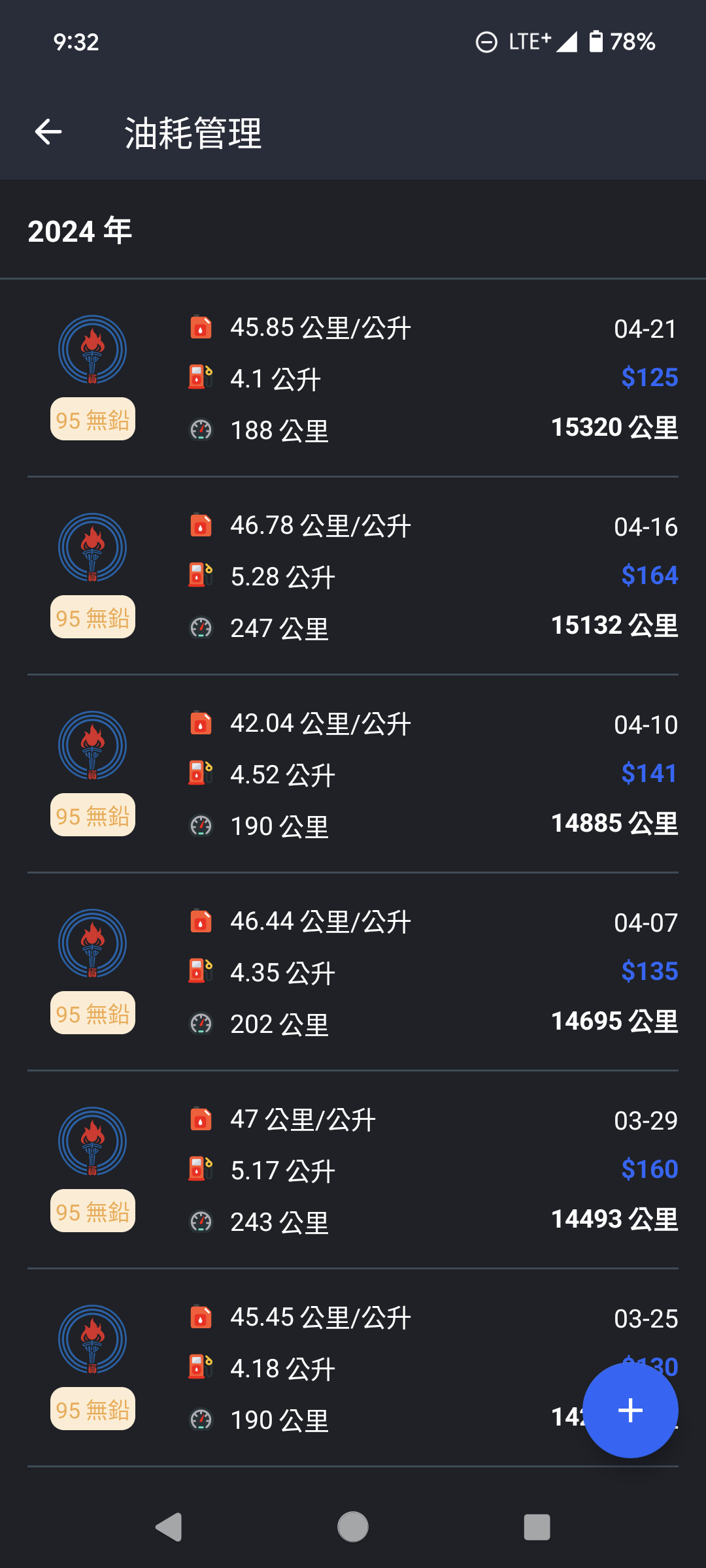Tap the system home button

[353, 1527]
